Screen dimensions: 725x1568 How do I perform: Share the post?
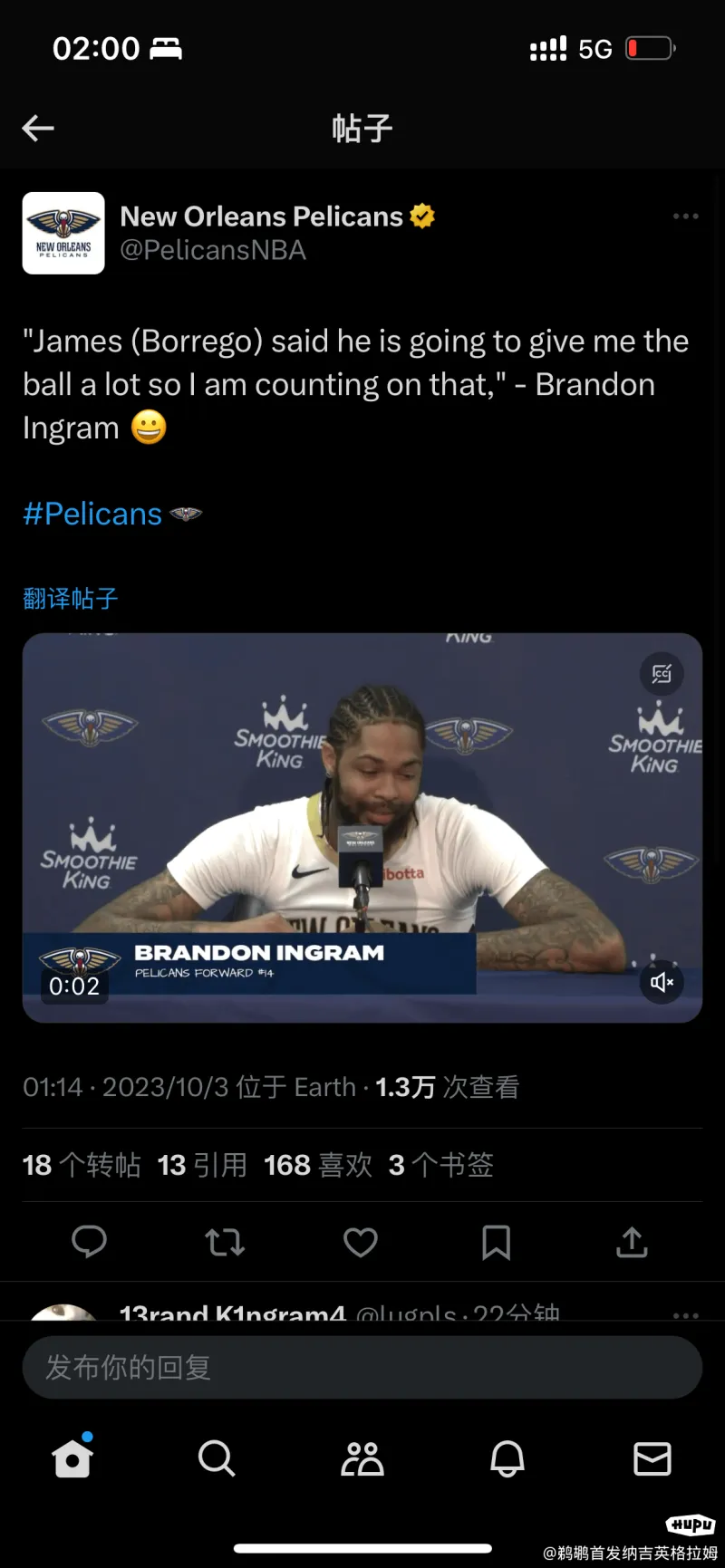click(x=632, y=1242)
